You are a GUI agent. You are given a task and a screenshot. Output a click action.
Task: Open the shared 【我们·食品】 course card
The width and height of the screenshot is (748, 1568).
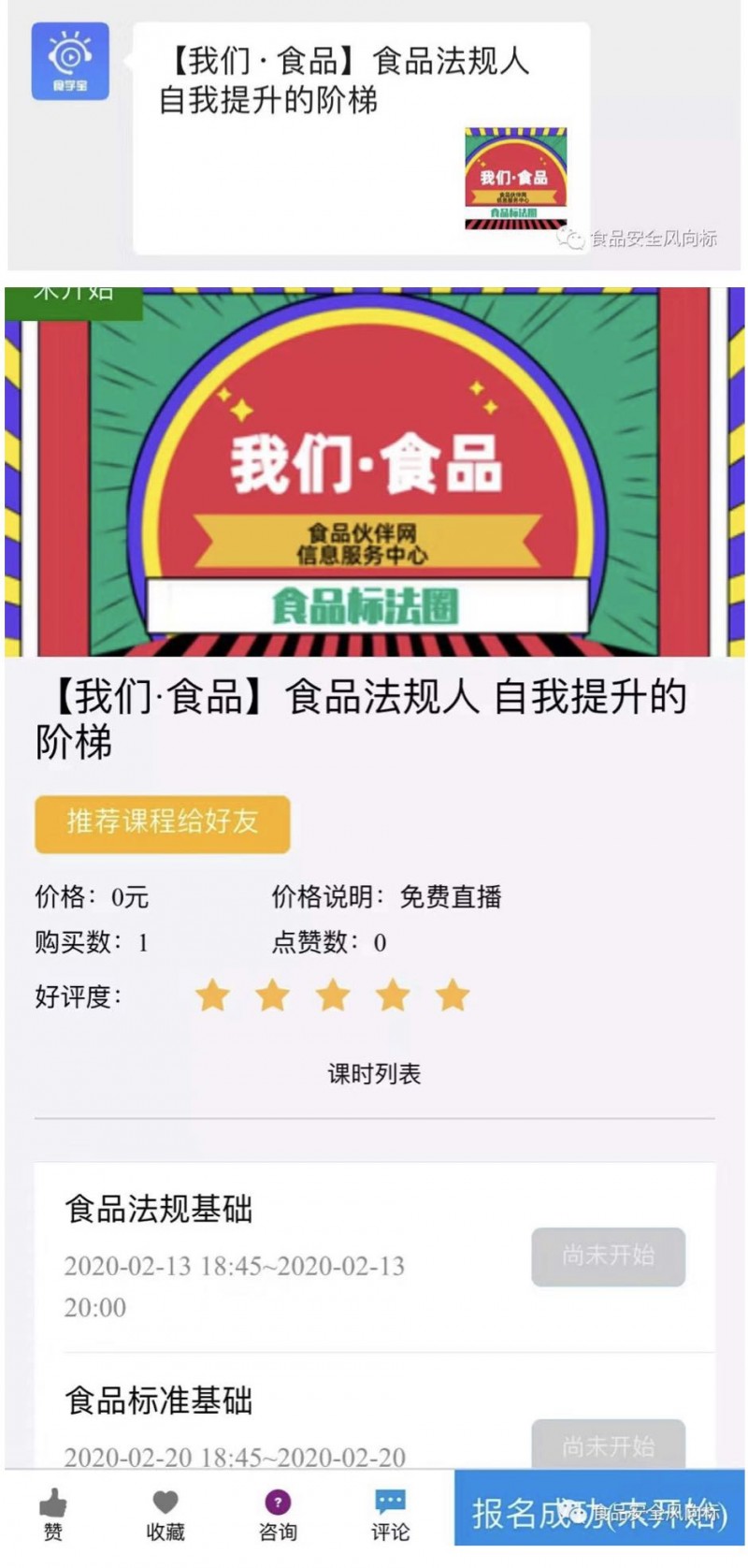click(x=361, y=138)
